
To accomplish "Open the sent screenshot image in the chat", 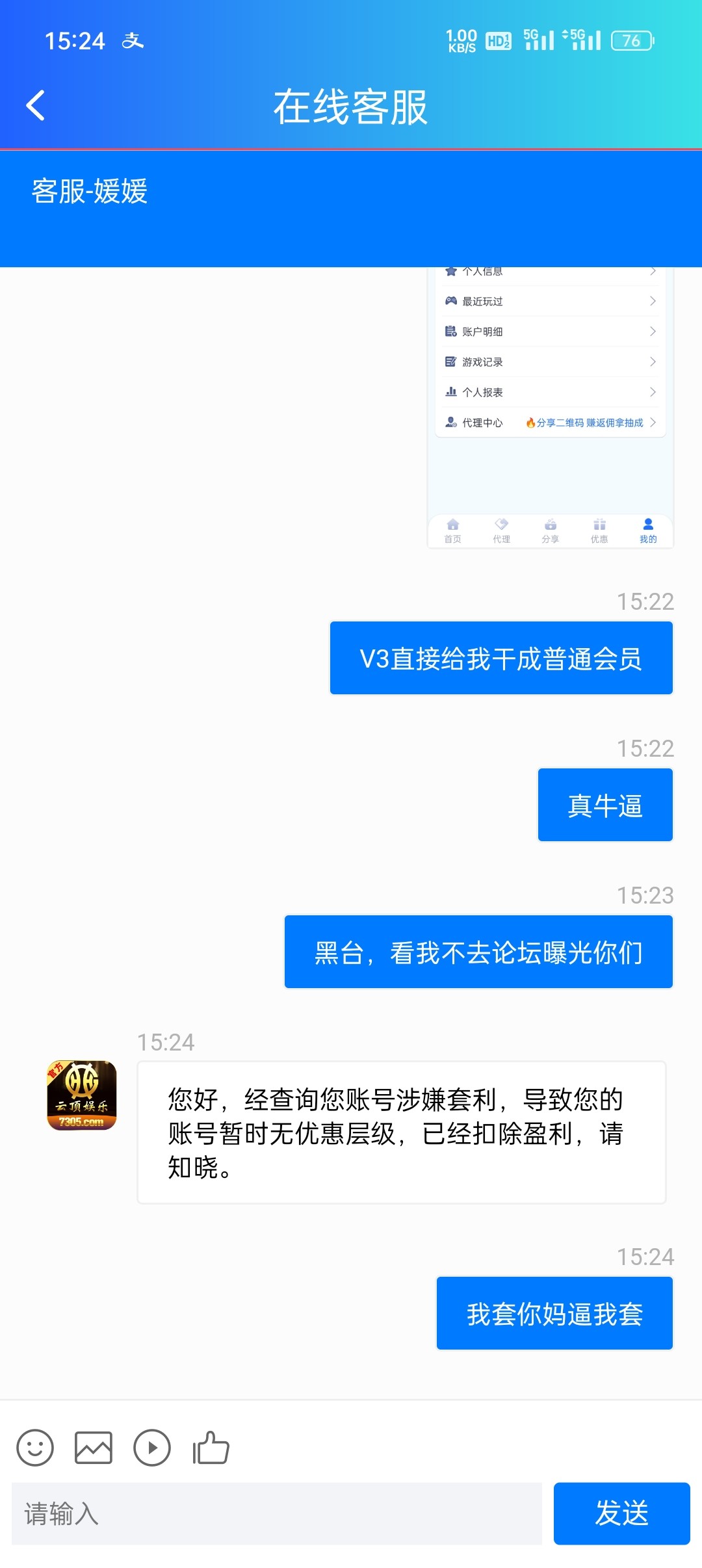I will click(x=550, y=408).
